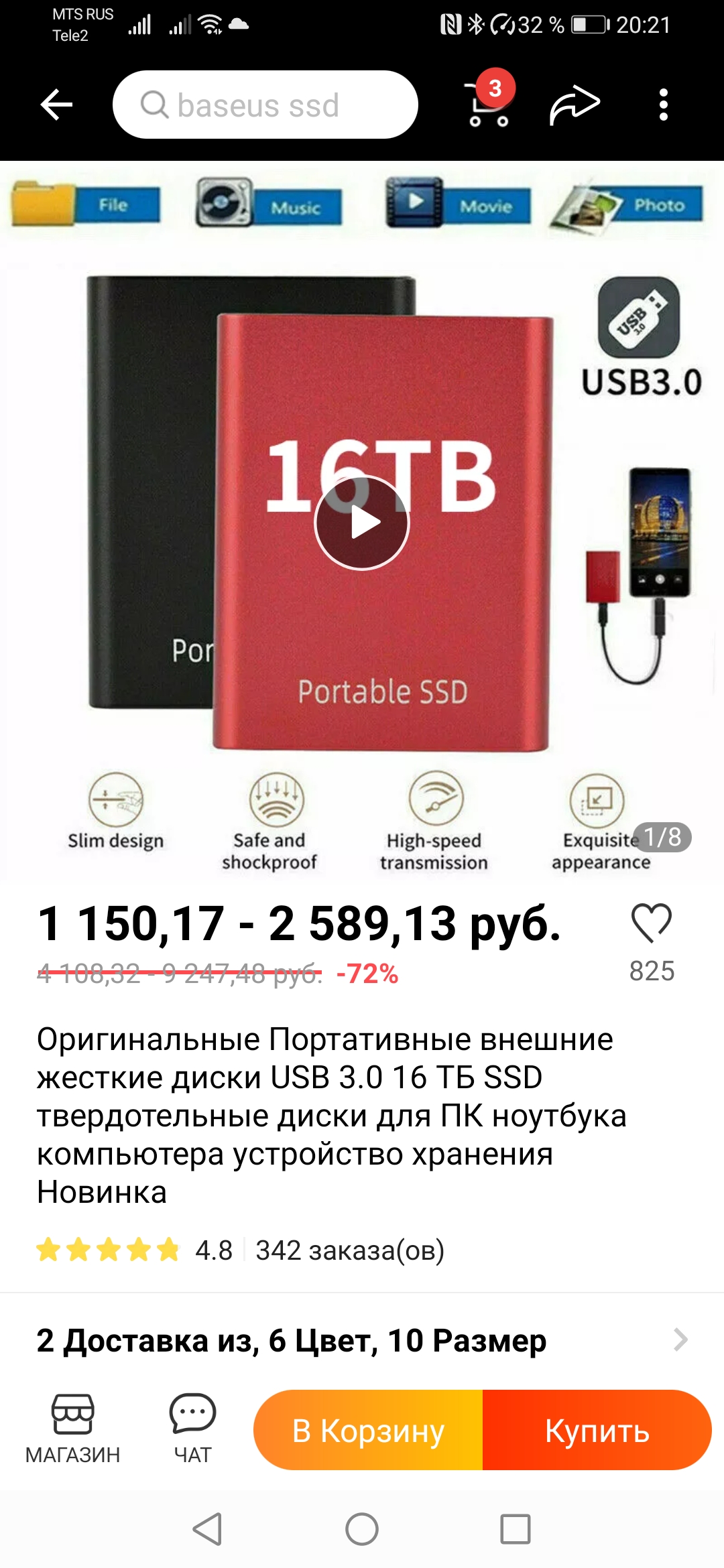Add item with 'В Корзину' button

[368, 1430]
